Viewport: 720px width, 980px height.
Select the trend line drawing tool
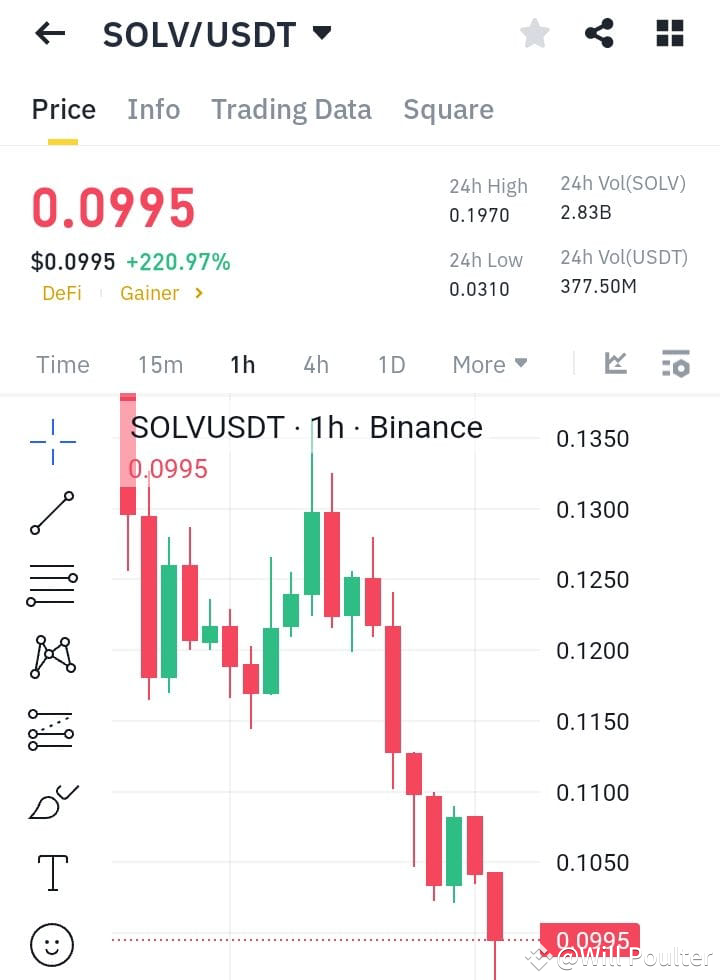52,513
